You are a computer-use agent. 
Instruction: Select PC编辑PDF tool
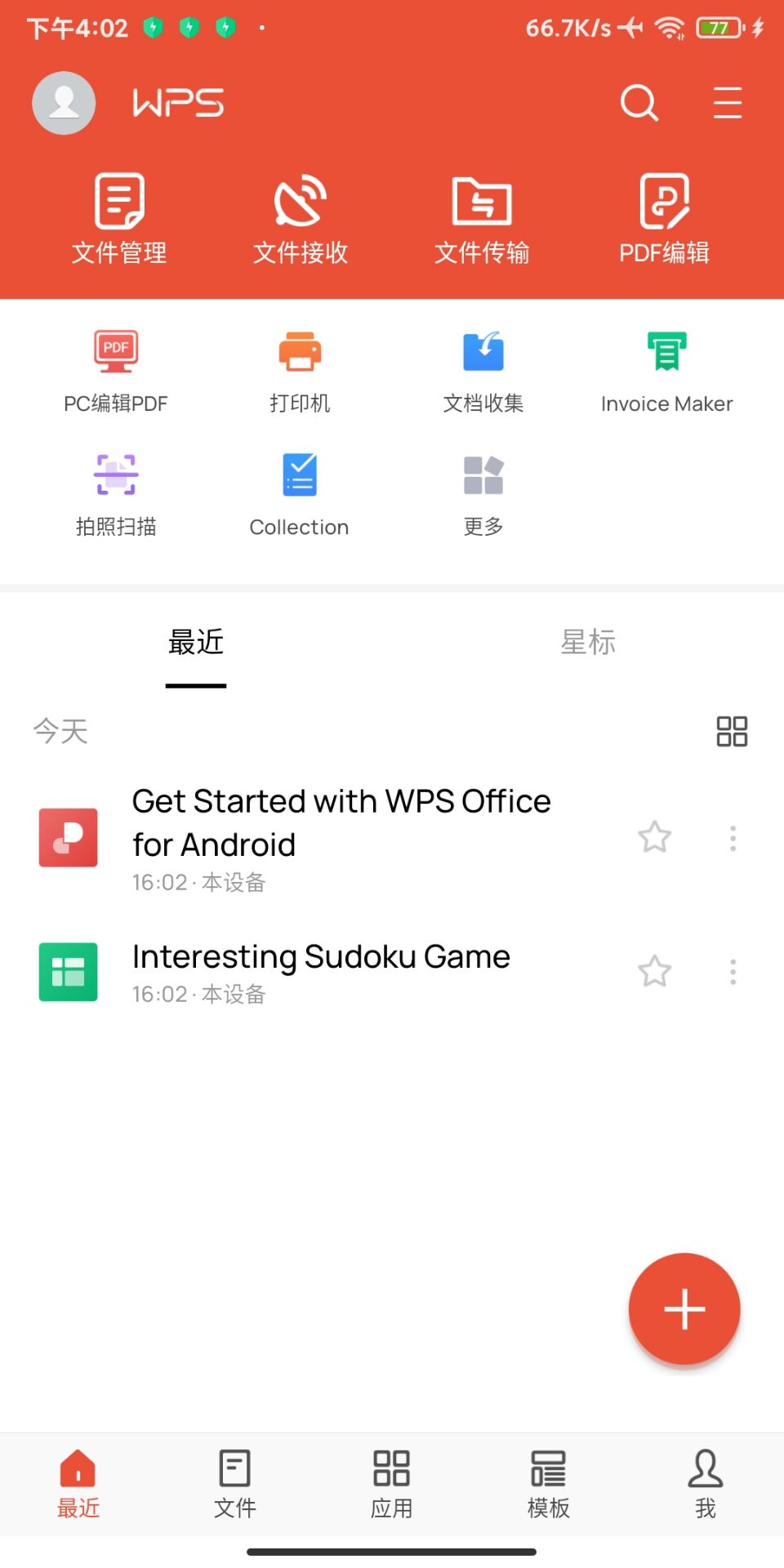click(x=115, y=367)
